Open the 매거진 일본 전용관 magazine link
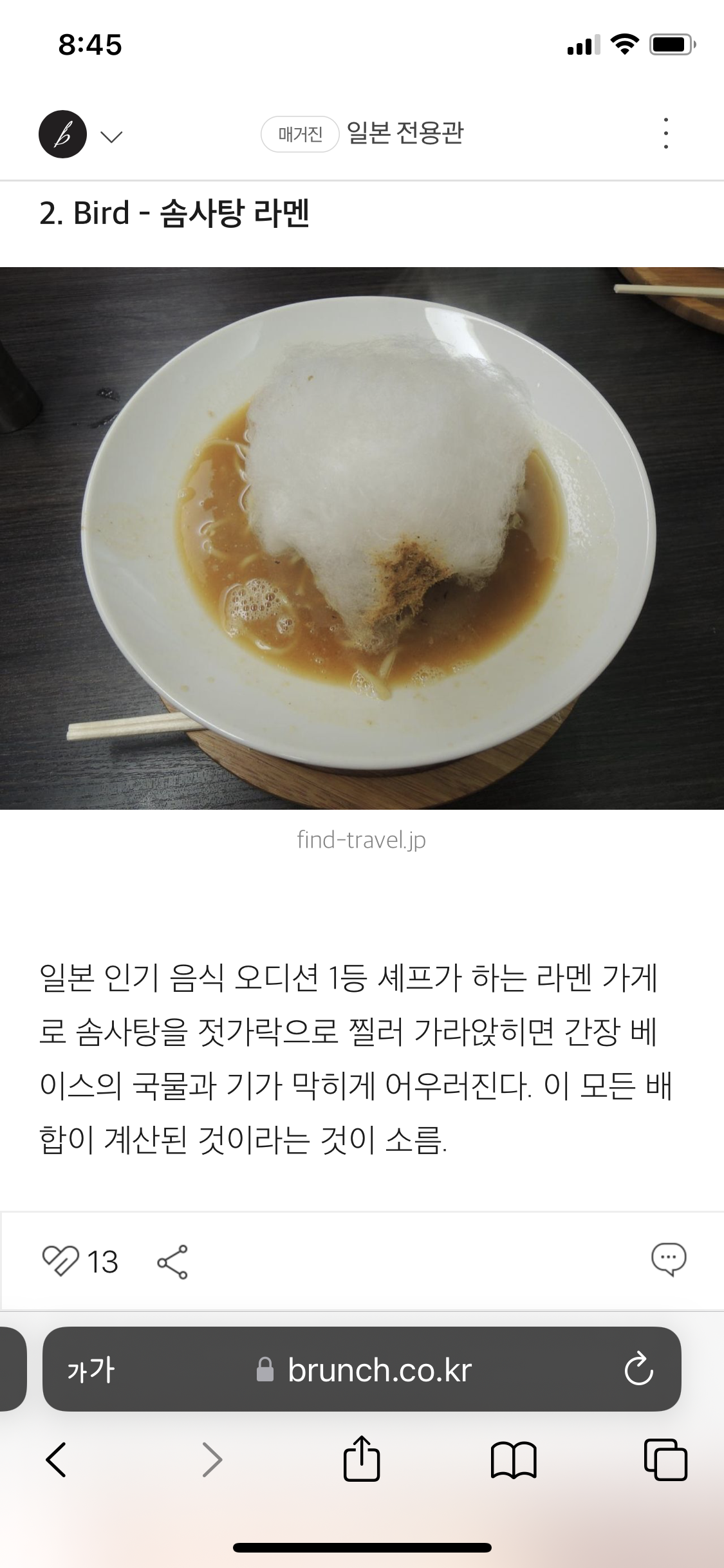 click(362, 134)
